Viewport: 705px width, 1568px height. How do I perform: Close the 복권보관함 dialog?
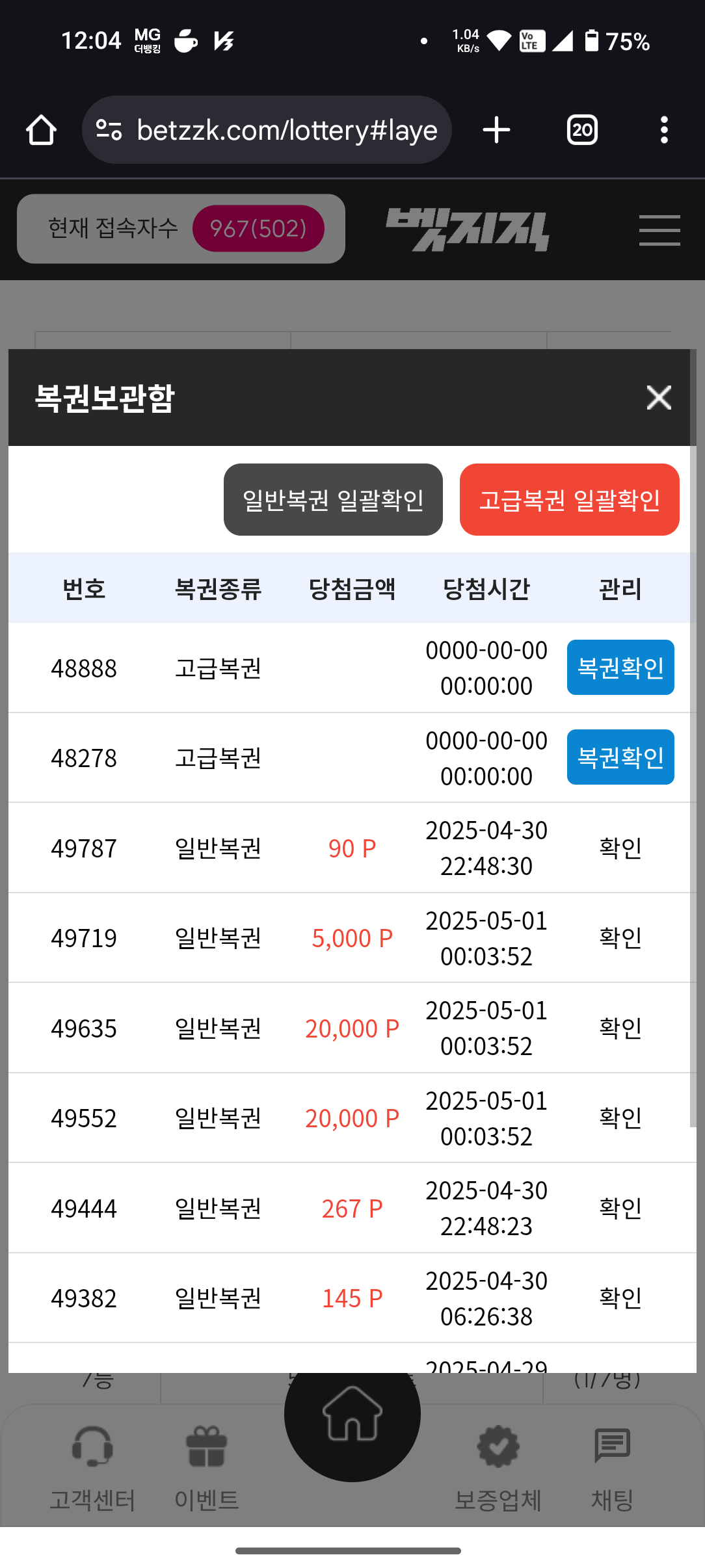pos(659,397)
